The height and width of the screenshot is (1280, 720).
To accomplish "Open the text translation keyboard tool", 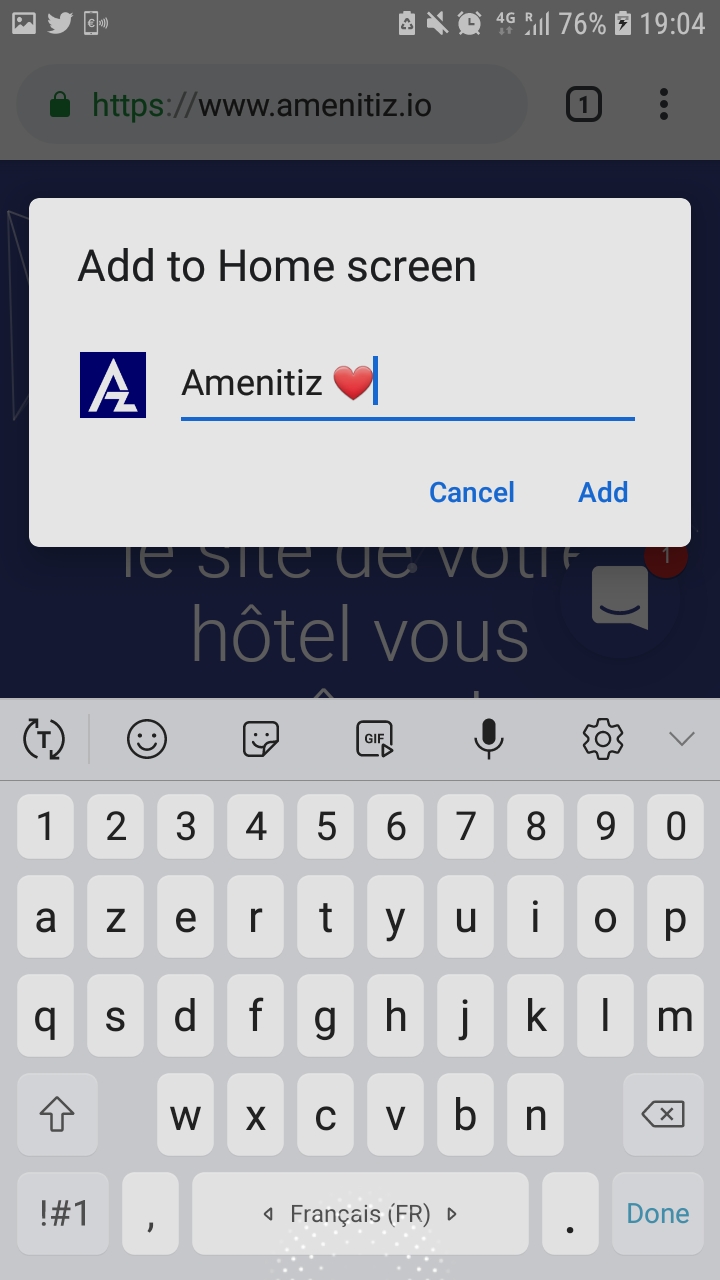I will (x=43, y=739).
